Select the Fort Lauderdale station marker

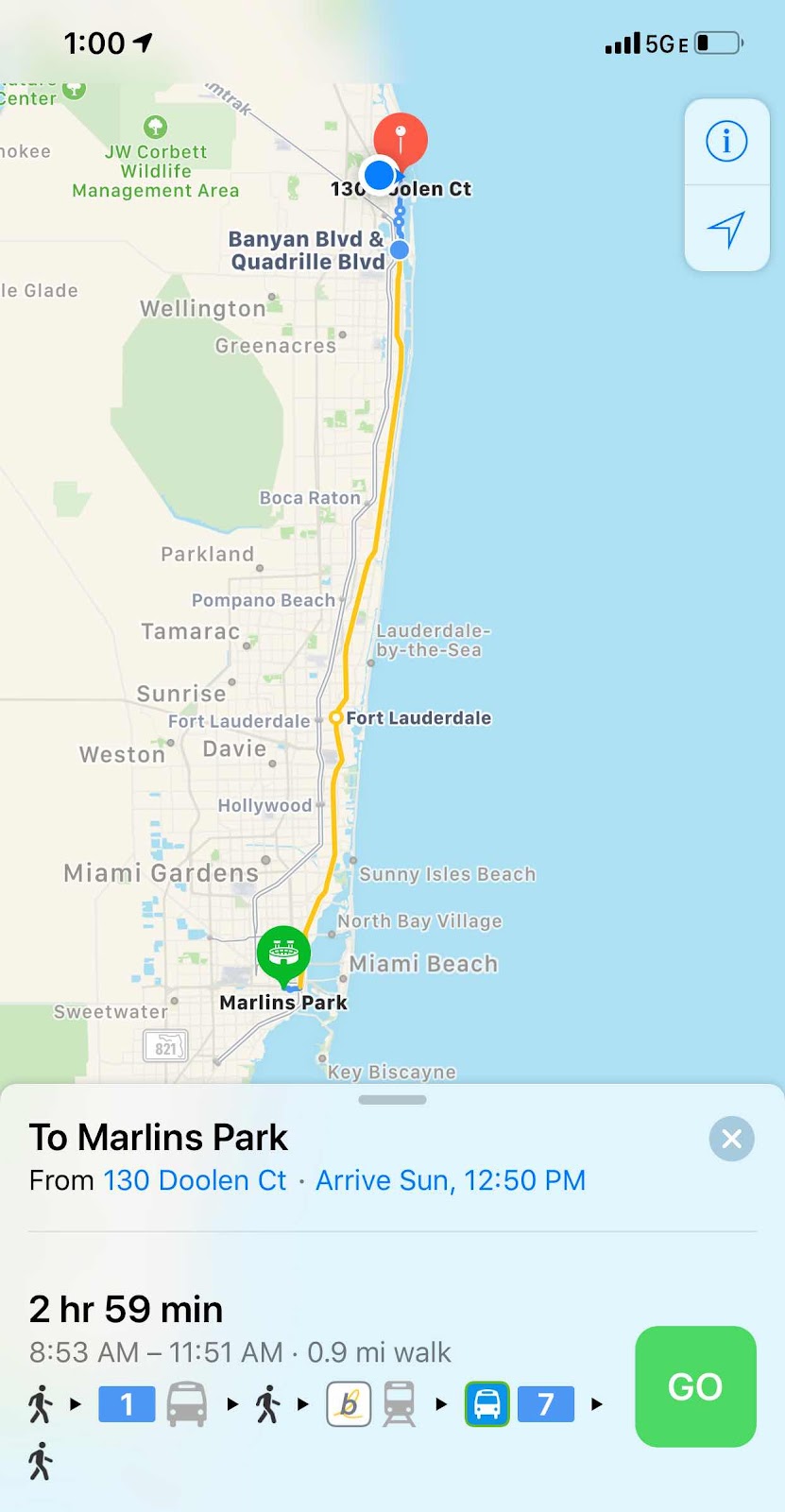click(335, 718)
